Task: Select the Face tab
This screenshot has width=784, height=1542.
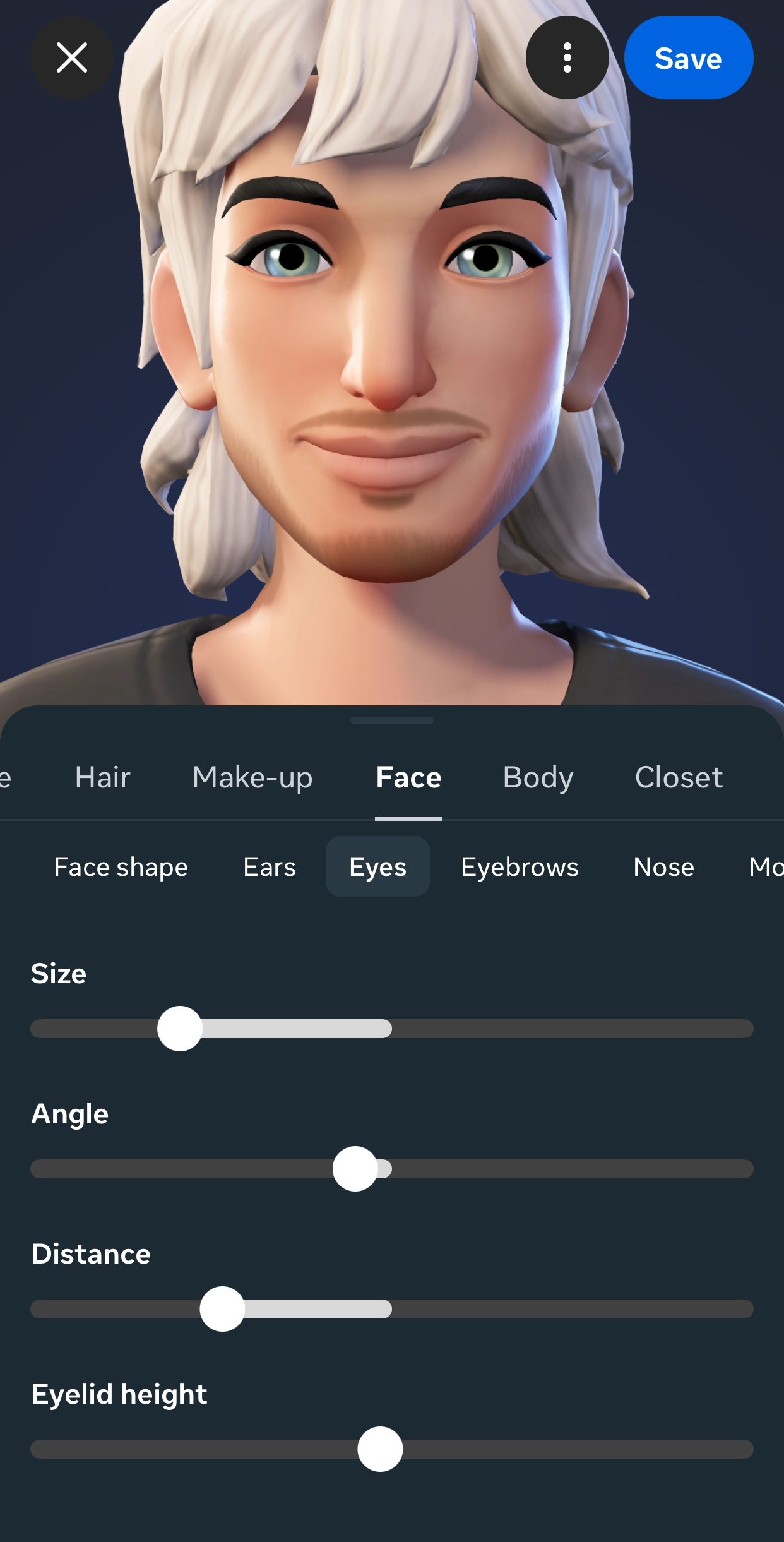Action: point(408,777)
